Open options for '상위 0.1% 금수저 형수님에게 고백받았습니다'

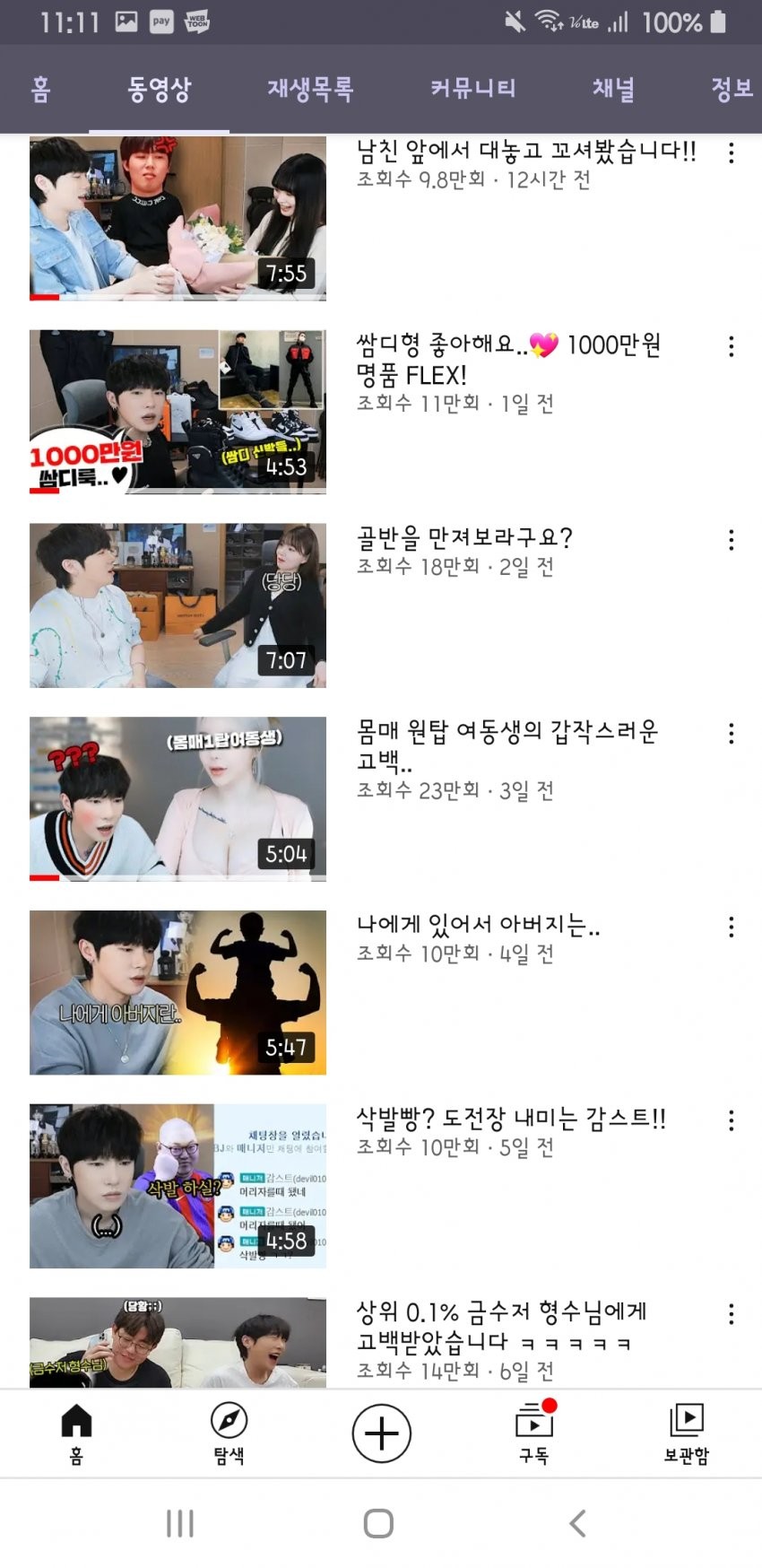pyautogui.click(x=732, y=1314)
